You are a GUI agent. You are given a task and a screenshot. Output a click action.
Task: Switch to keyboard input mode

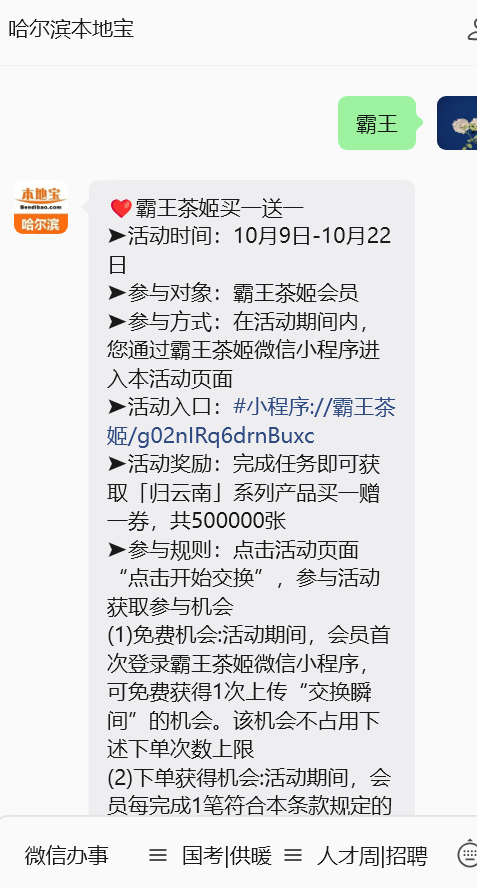[x=468, y=853]
